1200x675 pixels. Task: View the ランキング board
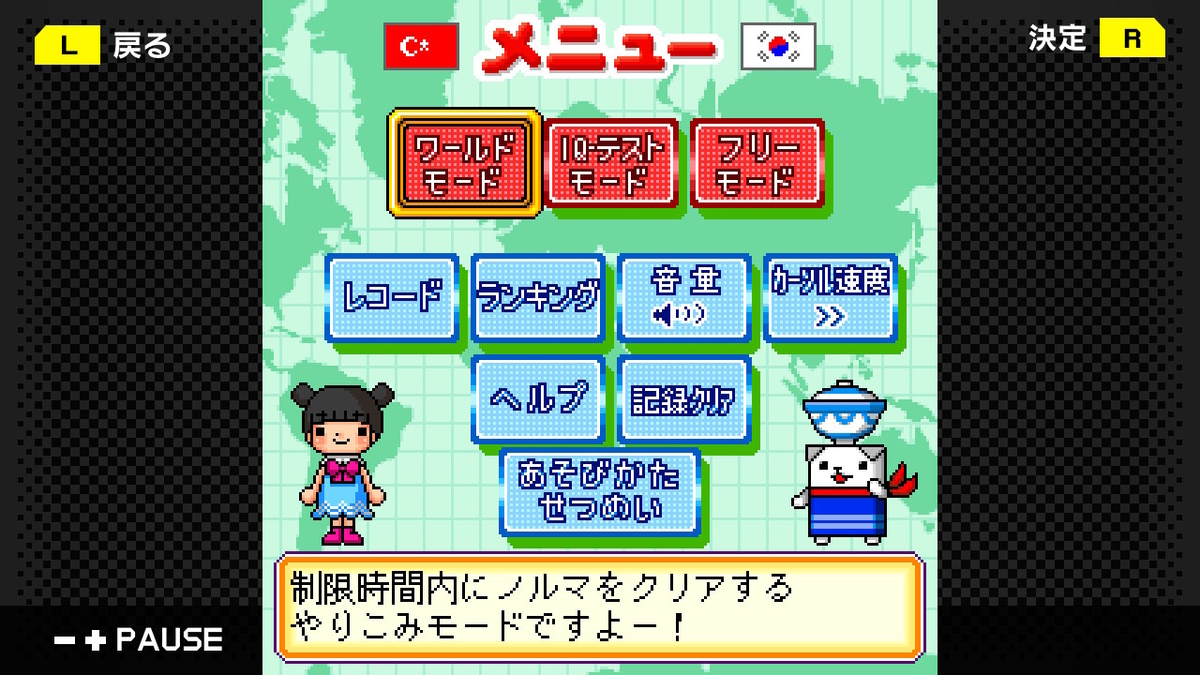point(539,297)
